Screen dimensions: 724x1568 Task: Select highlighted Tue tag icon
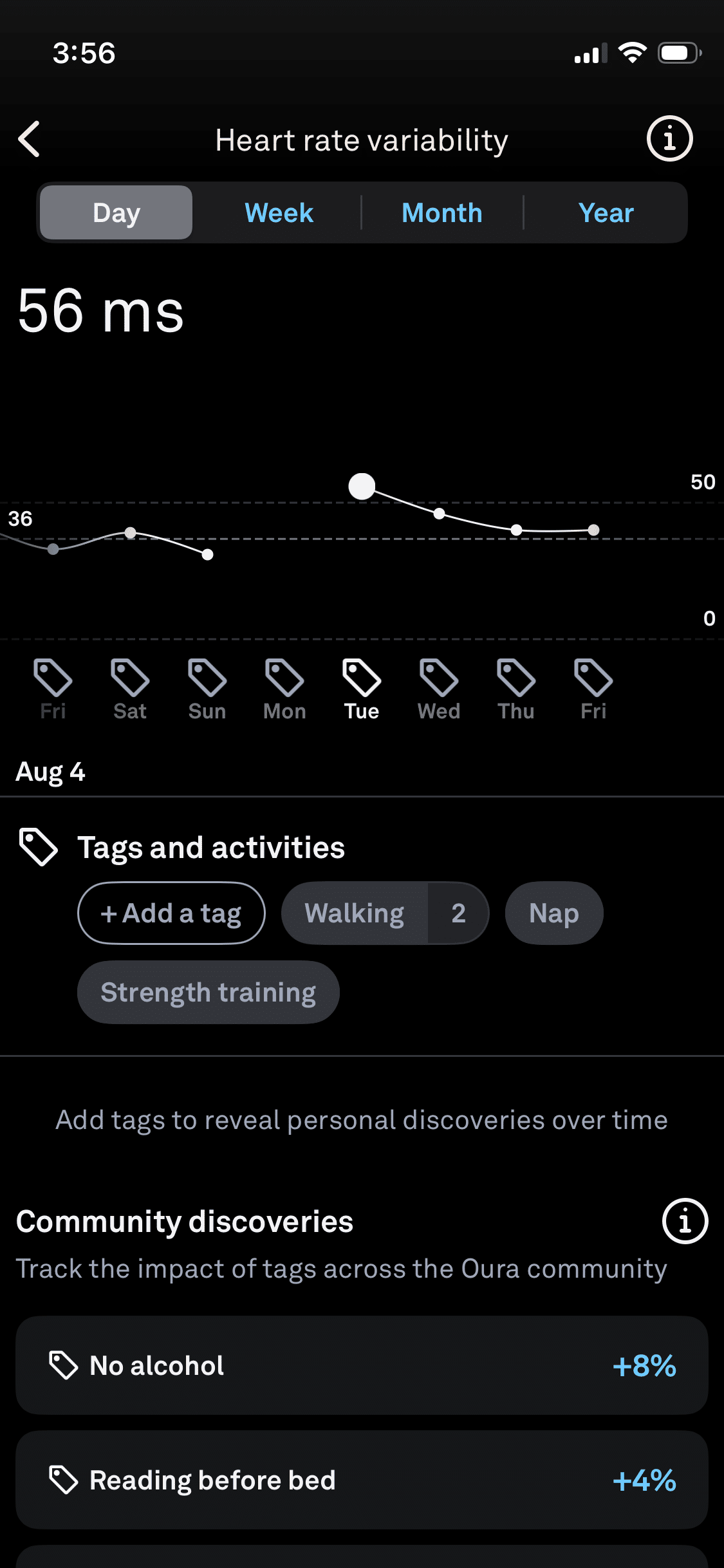362,677
